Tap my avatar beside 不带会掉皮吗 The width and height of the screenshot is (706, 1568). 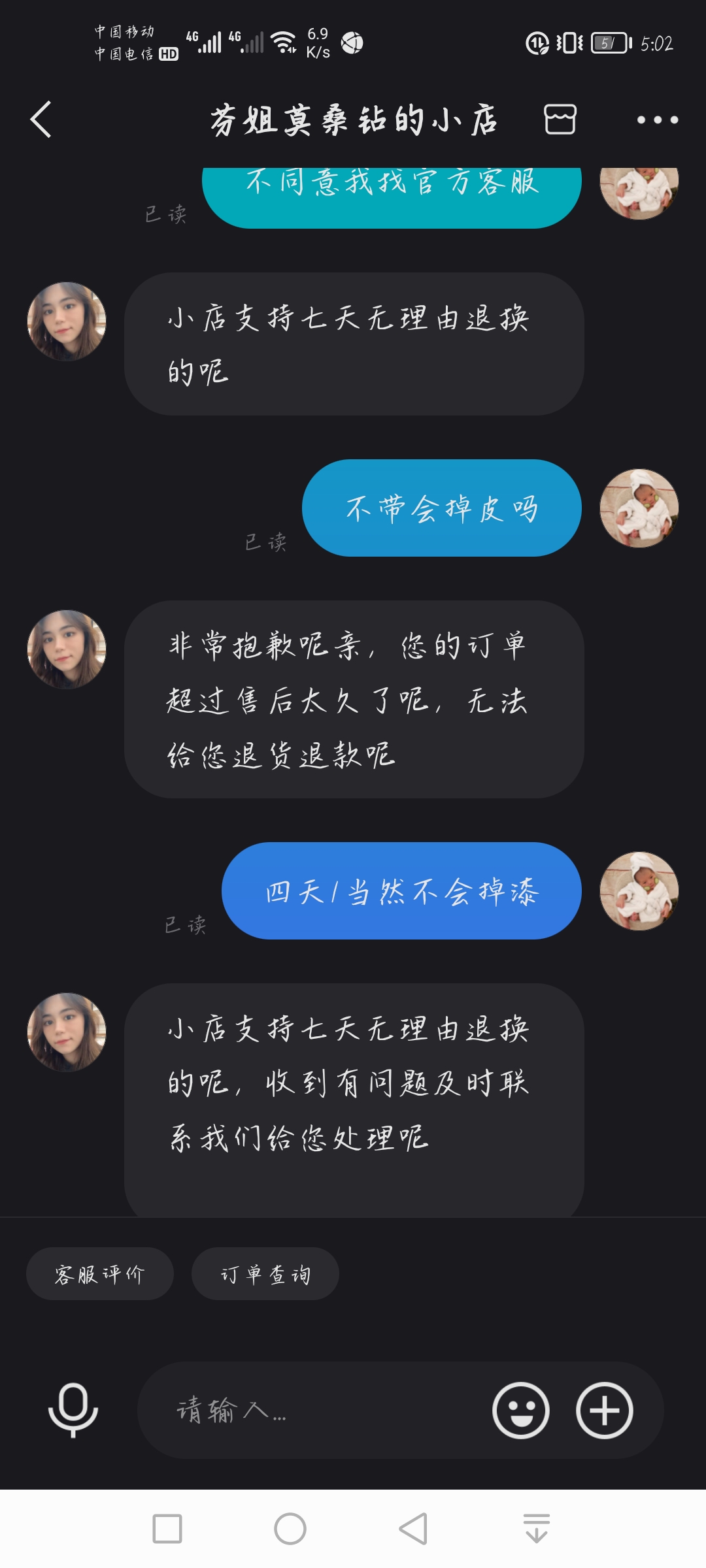pyautogui.click(x=639, y=508)
